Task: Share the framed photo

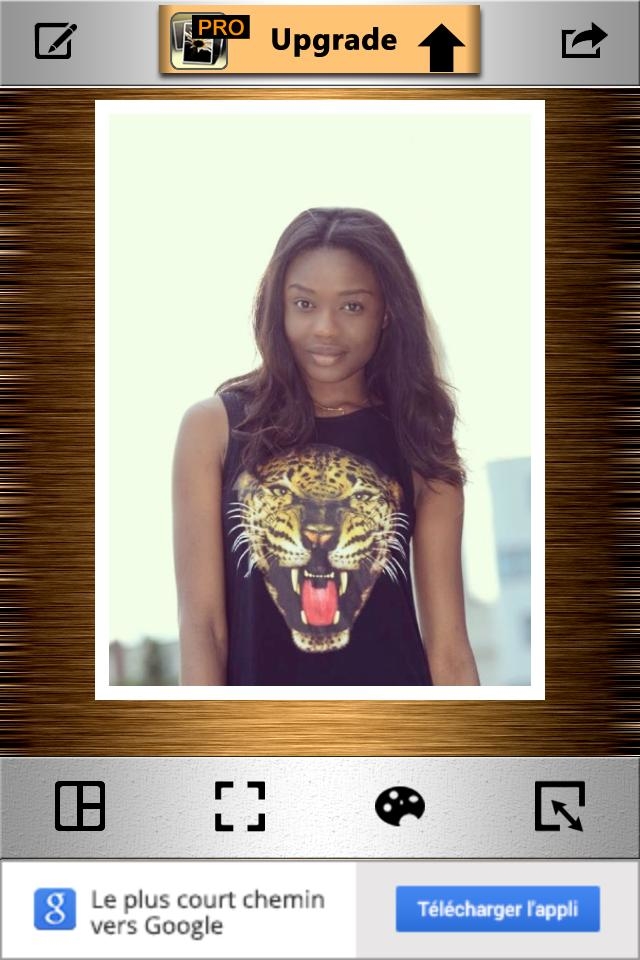Action: [584, 40]
